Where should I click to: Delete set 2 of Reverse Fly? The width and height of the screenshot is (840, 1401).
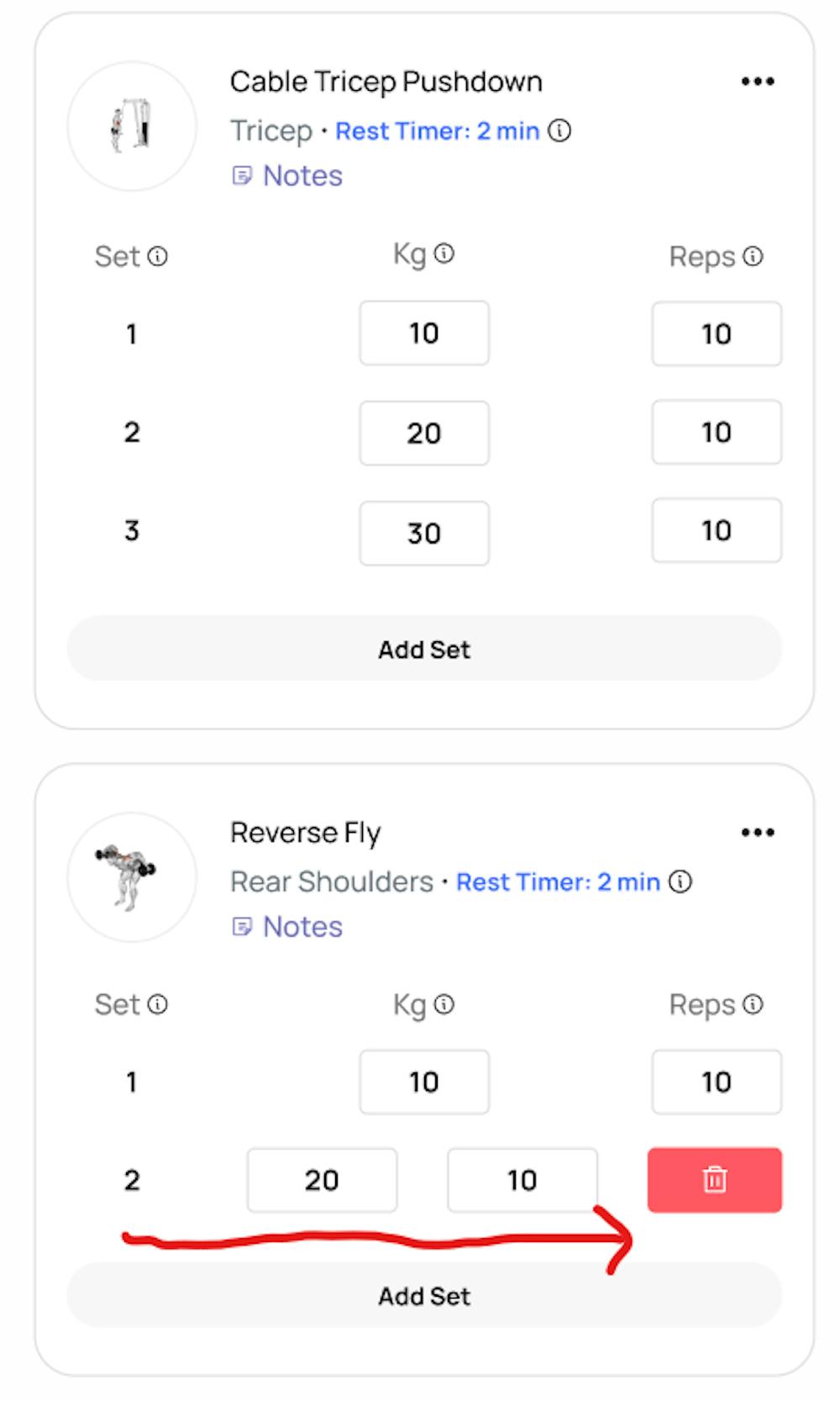click(x=714, y=1180)
